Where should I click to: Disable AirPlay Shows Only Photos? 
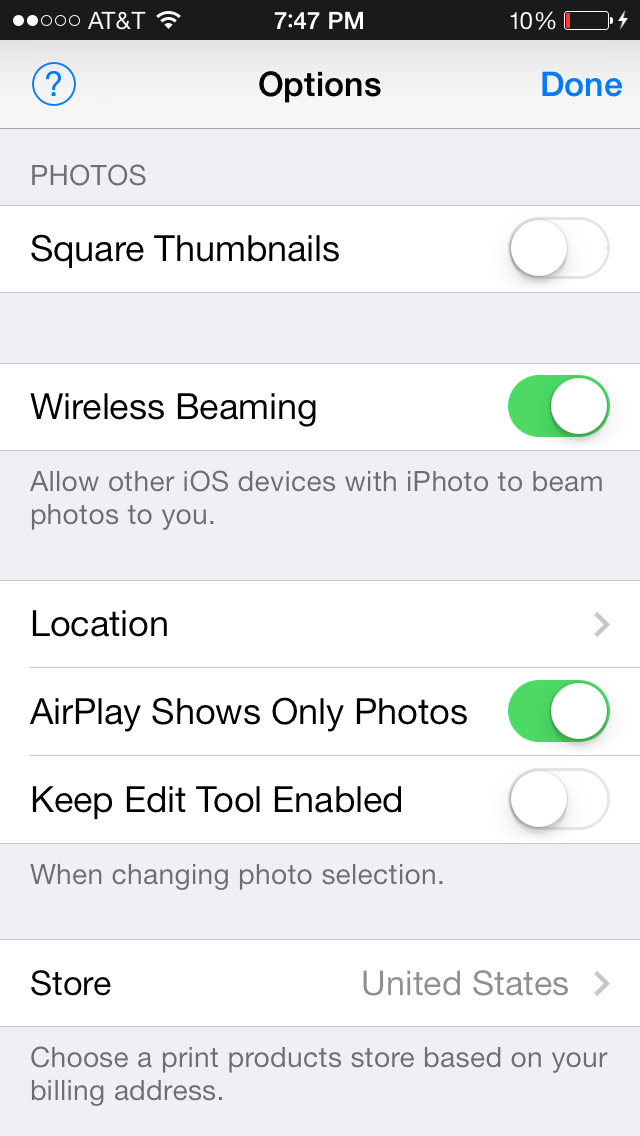click(559, 711)
